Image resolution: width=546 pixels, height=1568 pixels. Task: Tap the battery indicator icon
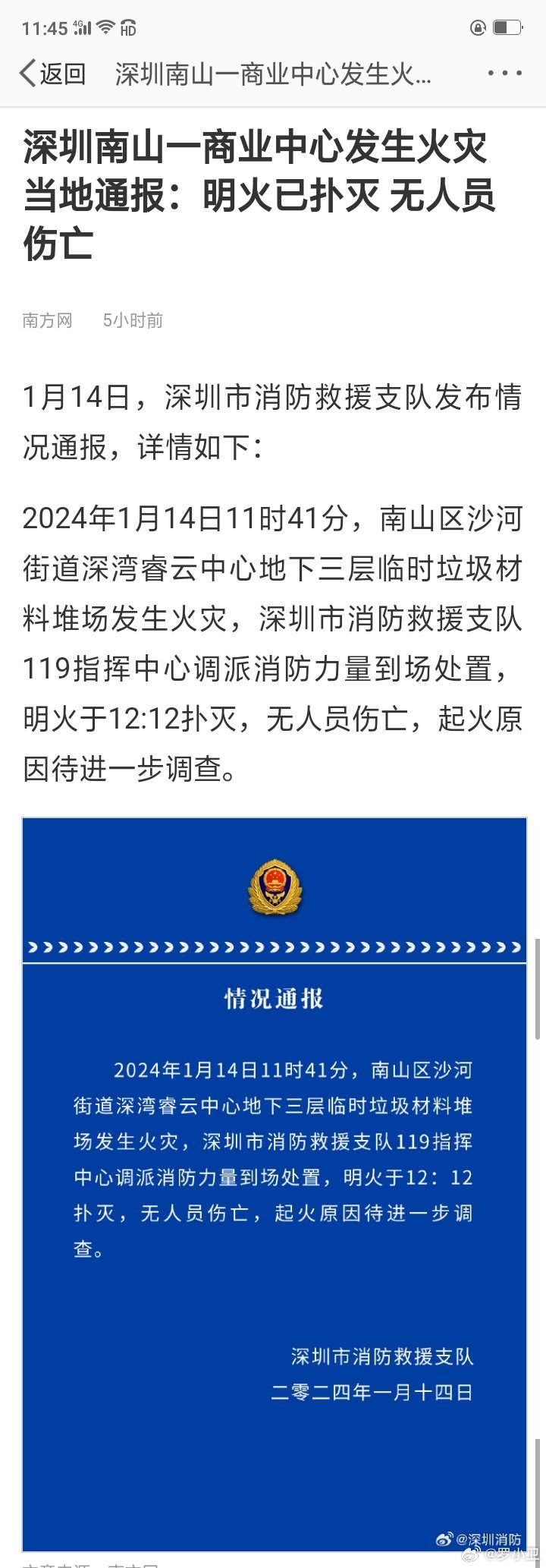click(x=507, y=27)
